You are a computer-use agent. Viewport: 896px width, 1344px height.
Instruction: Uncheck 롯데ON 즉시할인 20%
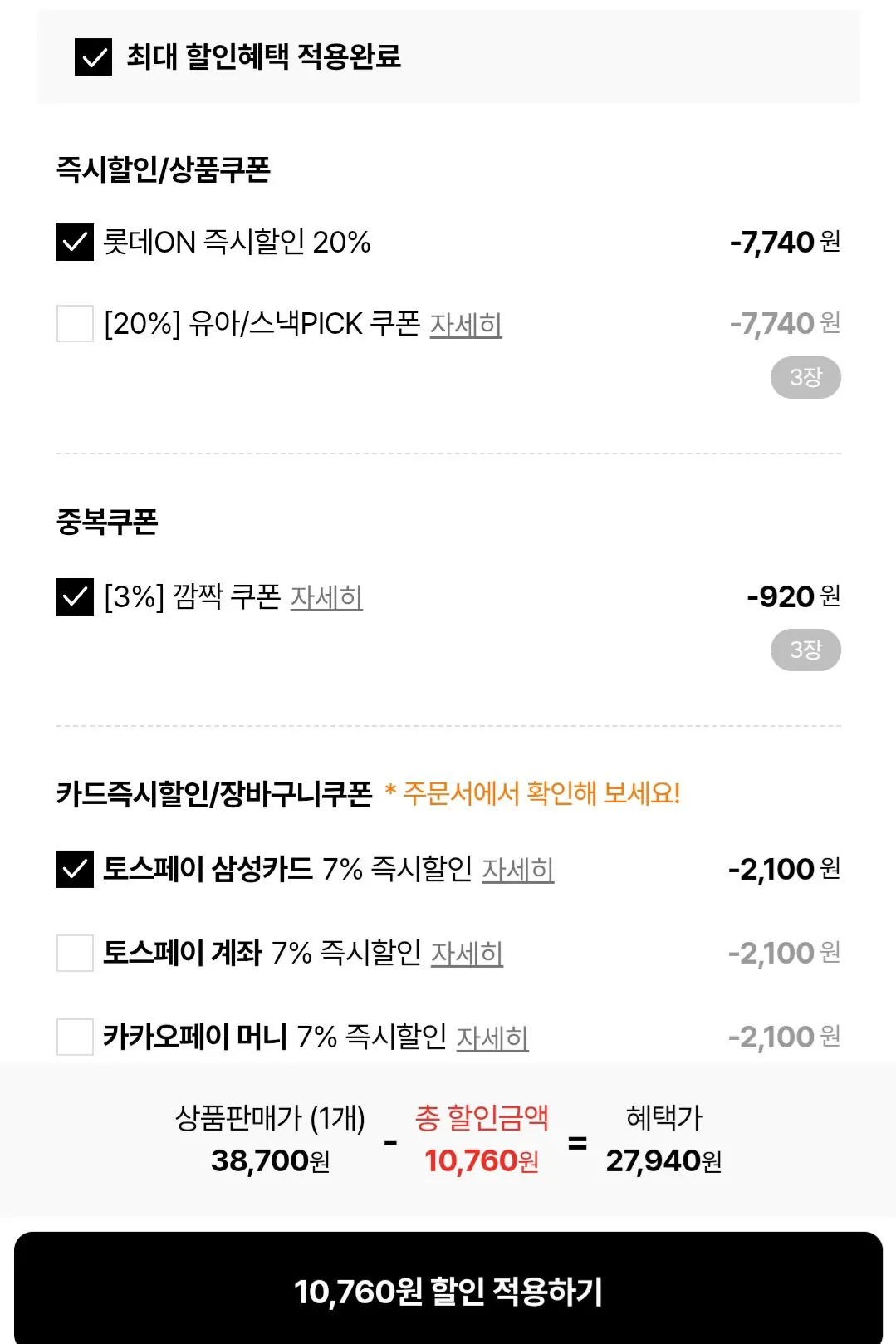click(75, 242)
